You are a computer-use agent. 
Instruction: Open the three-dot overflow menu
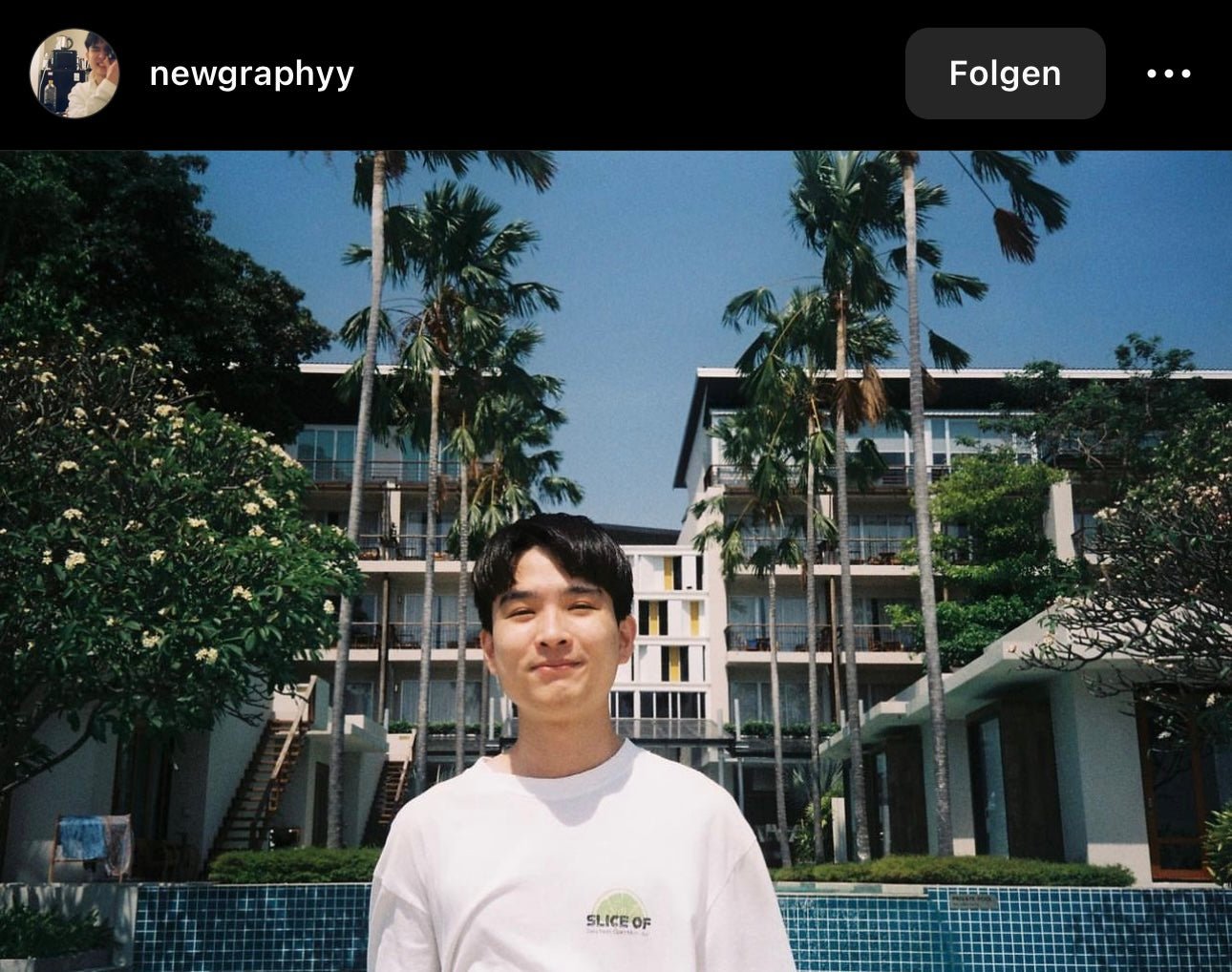[x=1168, y=74]
